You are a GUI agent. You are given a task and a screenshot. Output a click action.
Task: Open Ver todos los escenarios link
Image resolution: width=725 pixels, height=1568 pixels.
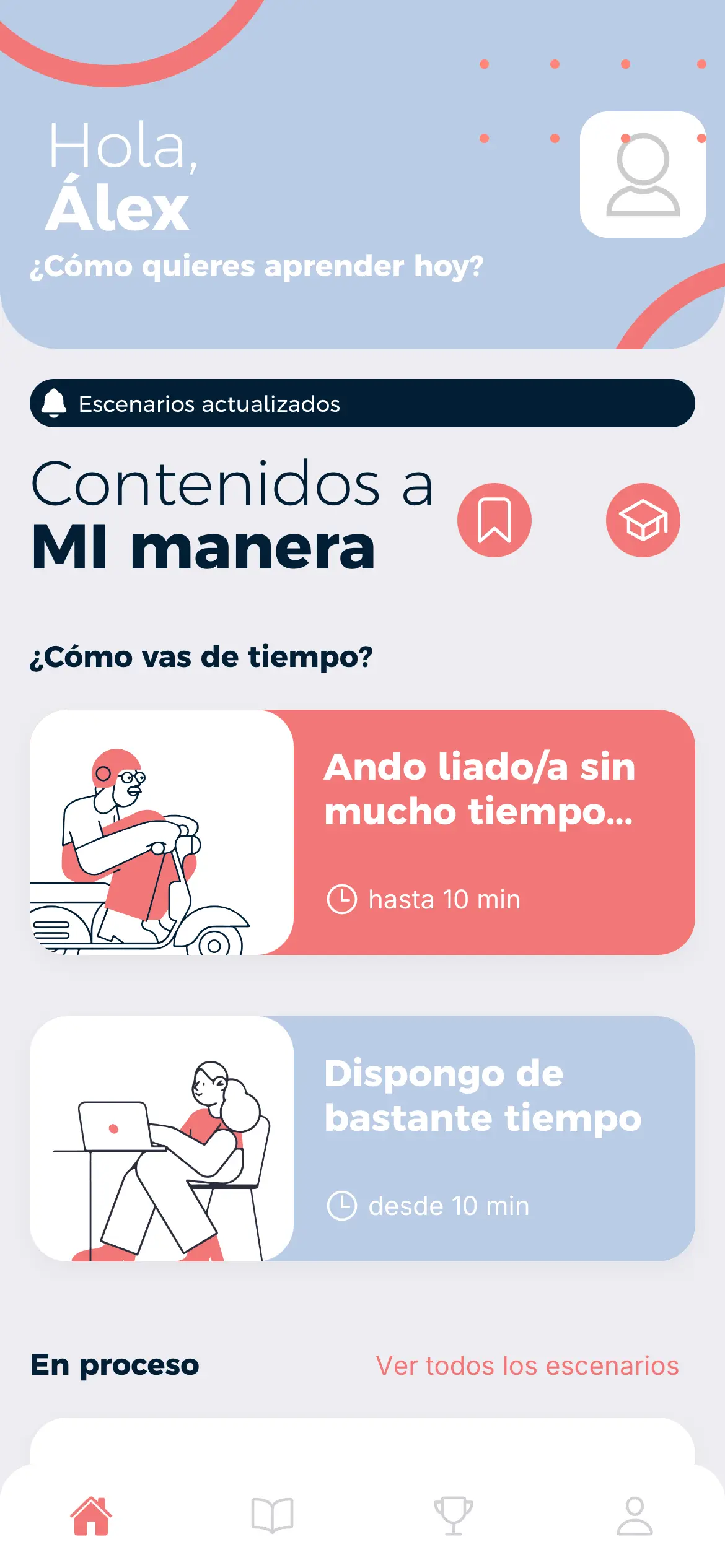point(527,1365)
